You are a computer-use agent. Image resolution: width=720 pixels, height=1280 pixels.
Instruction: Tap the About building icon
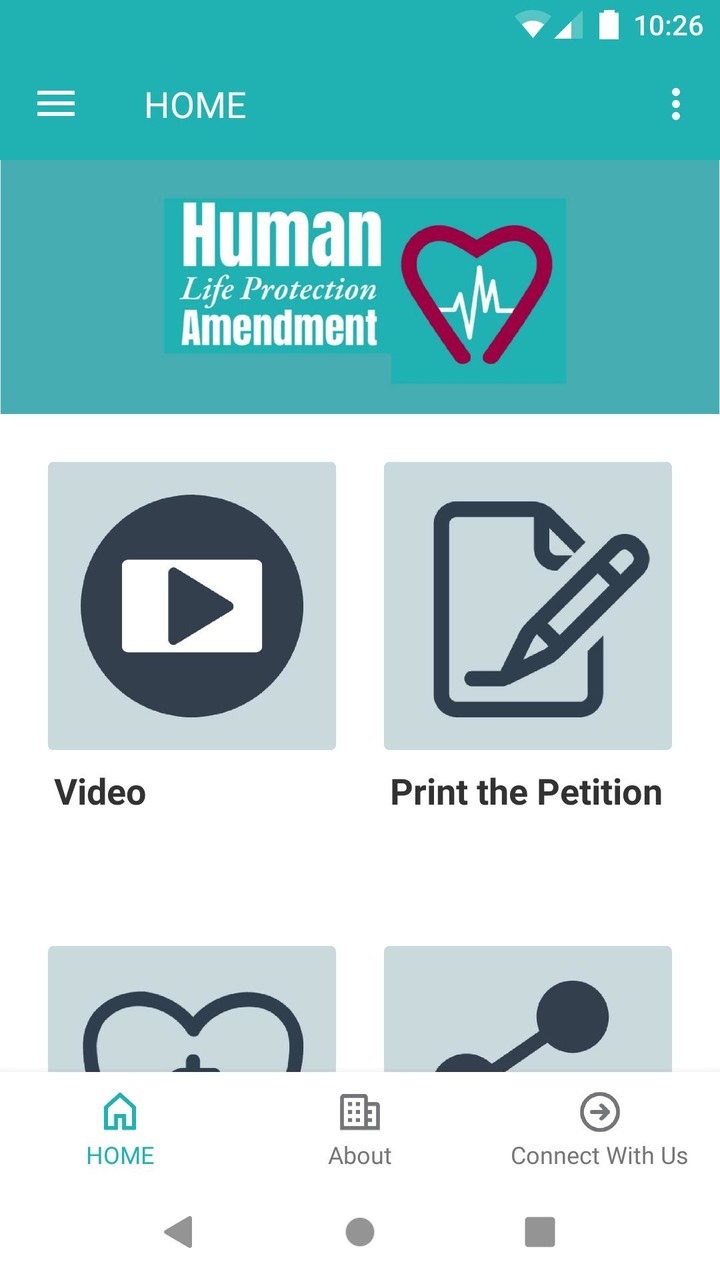[360, 1111]
